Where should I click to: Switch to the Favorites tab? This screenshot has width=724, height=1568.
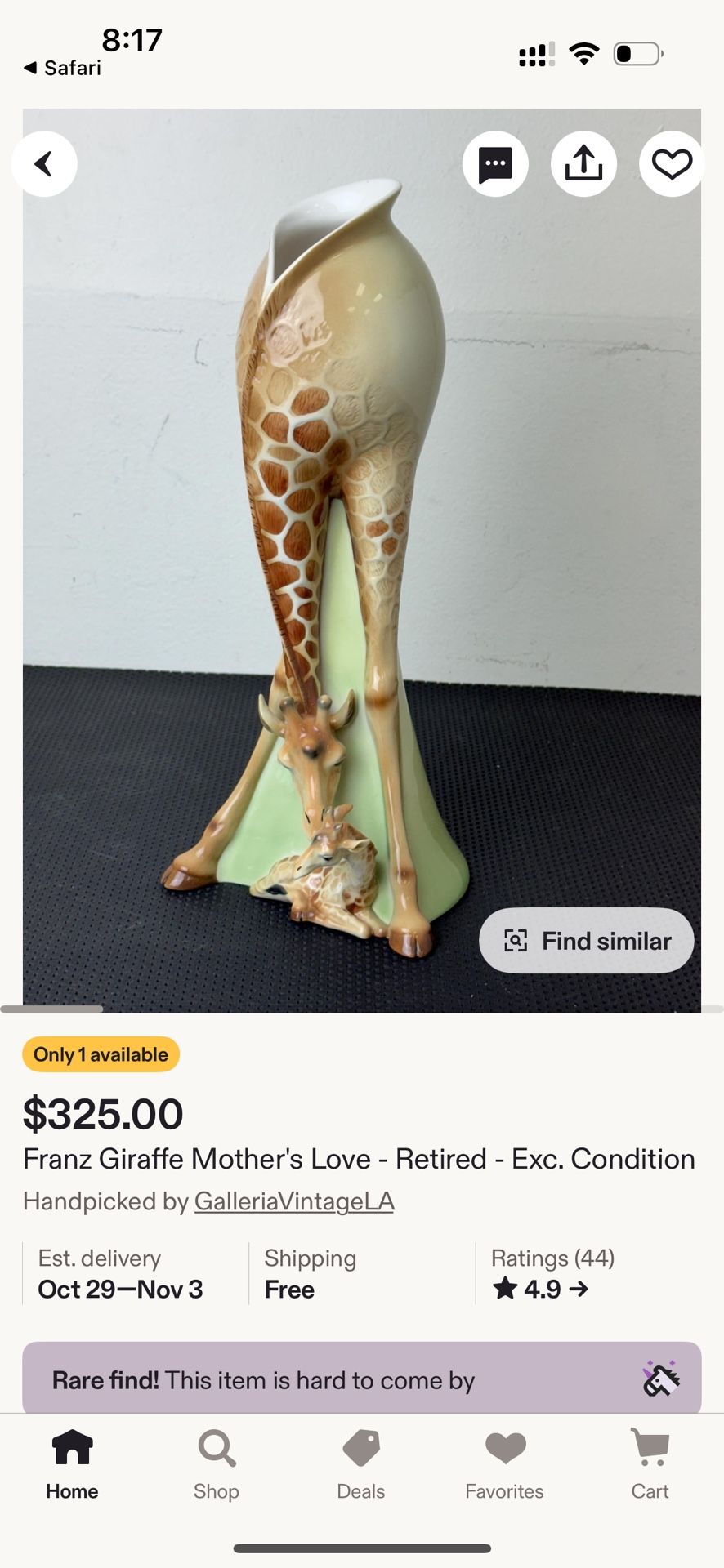tap(503, 1462)
